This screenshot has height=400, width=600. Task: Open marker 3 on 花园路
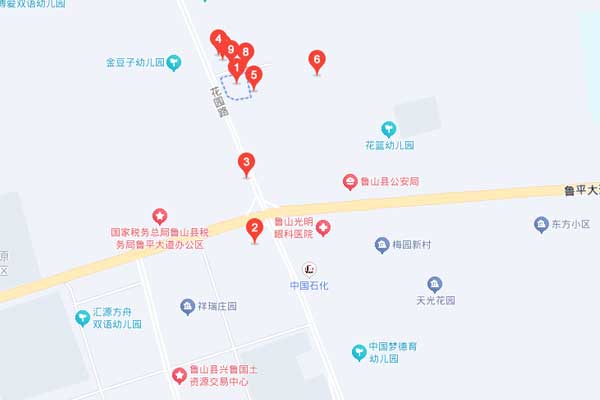pyautogui.click(x=246, y=163)
